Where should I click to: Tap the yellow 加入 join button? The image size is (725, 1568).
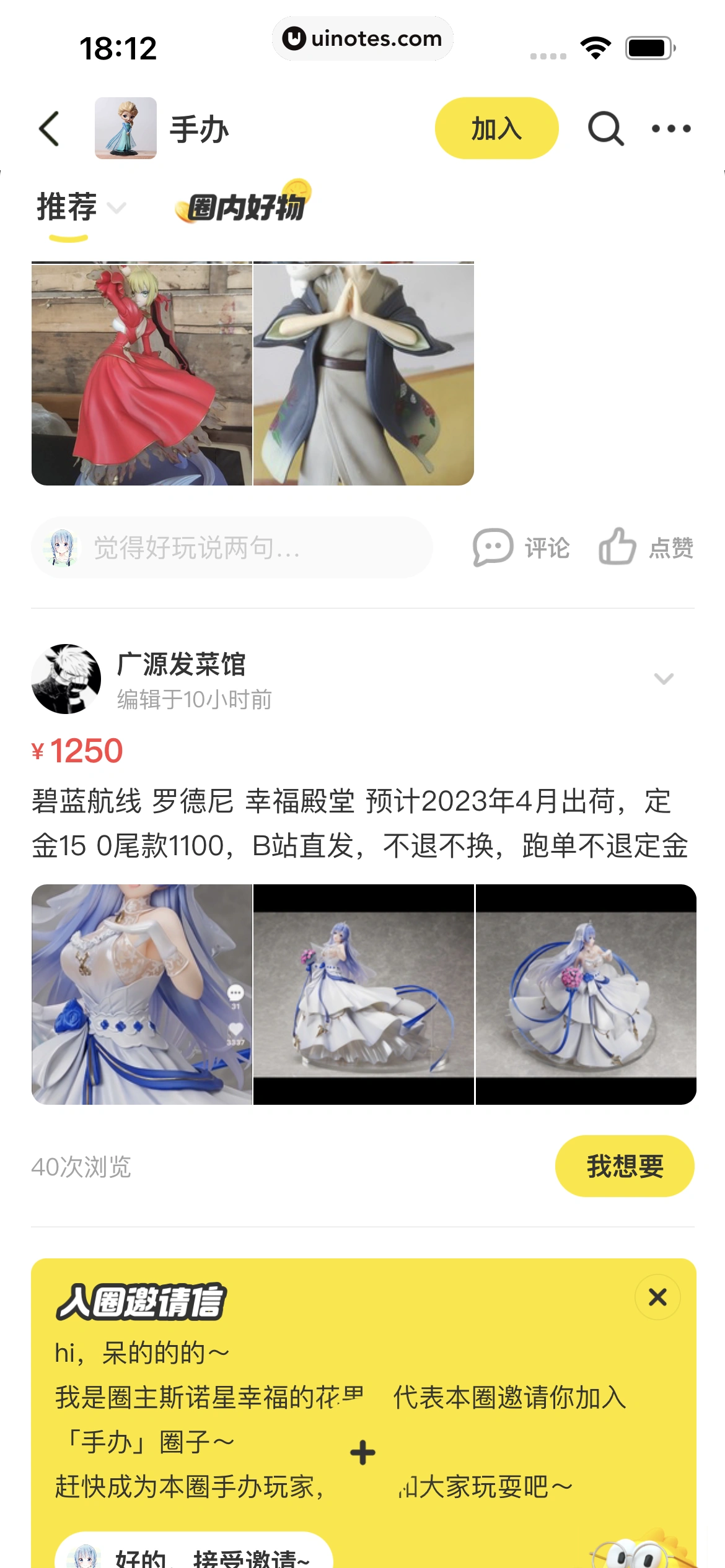coord(496,129)
